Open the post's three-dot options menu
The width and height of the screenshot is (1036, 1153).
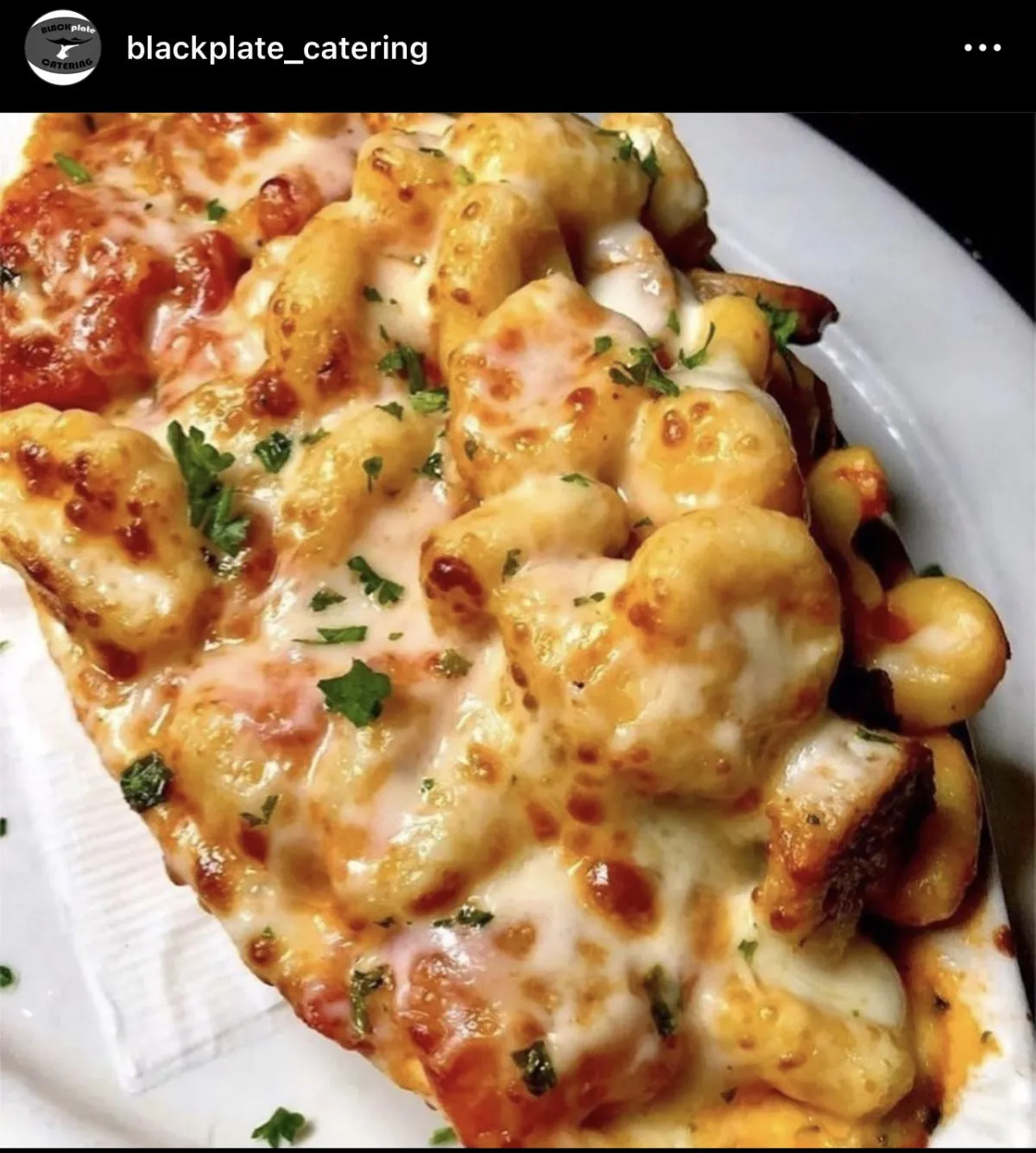pos(982,49)
